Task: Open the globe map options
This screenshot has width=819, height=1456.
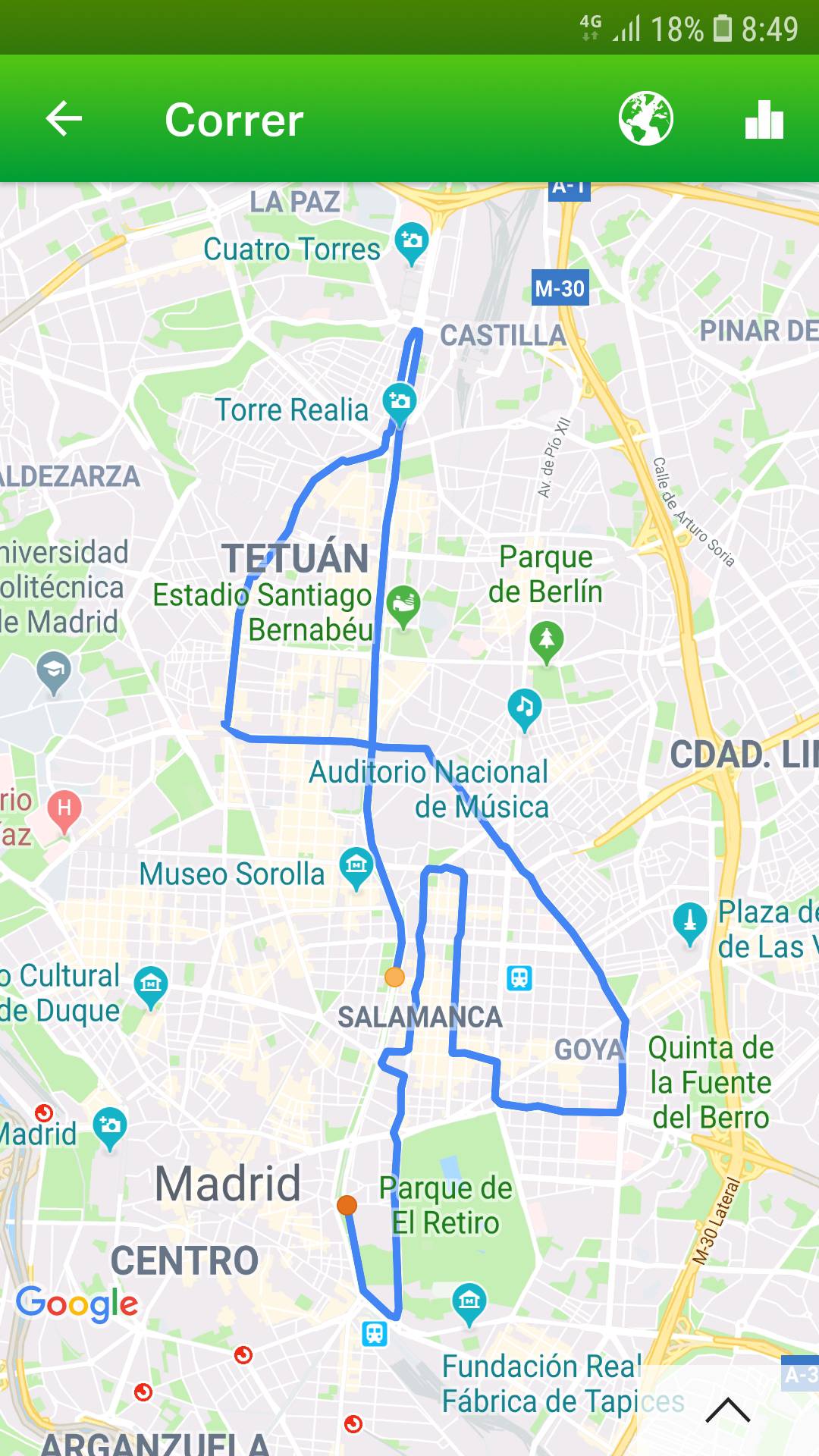Action: (645, 119)
